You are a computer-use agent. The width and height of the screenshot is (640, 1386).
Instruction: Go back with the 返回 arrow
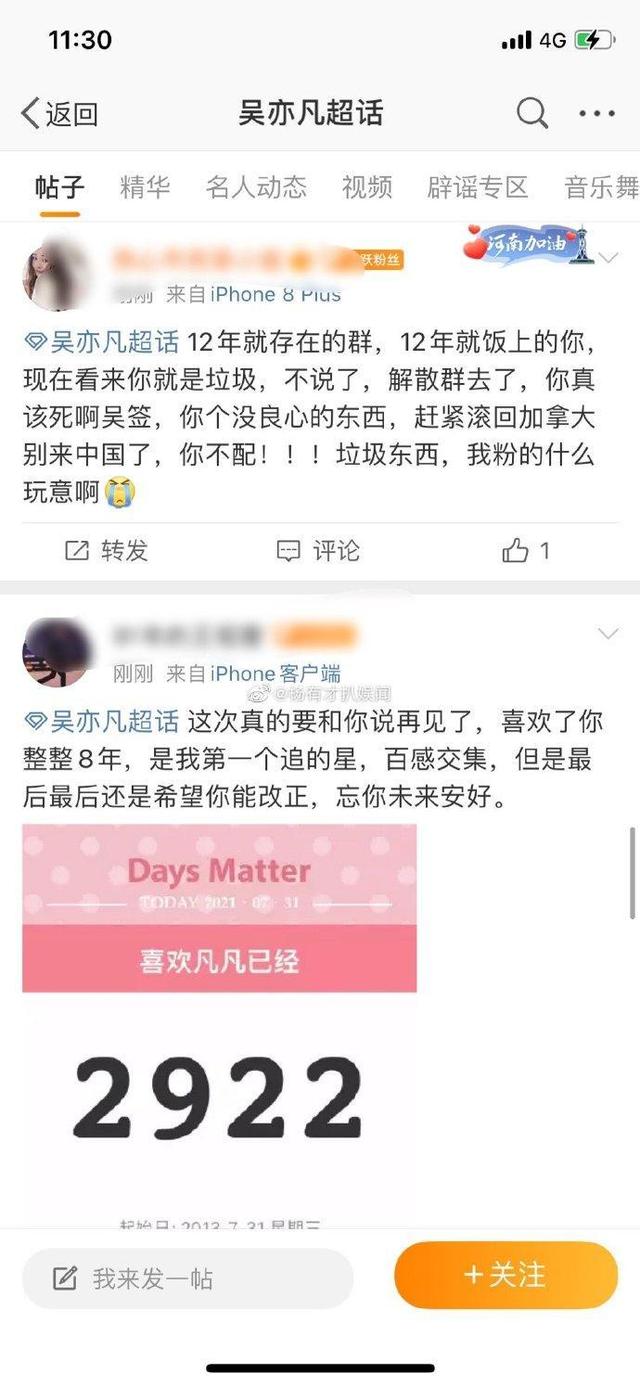(x=58, y=113)
